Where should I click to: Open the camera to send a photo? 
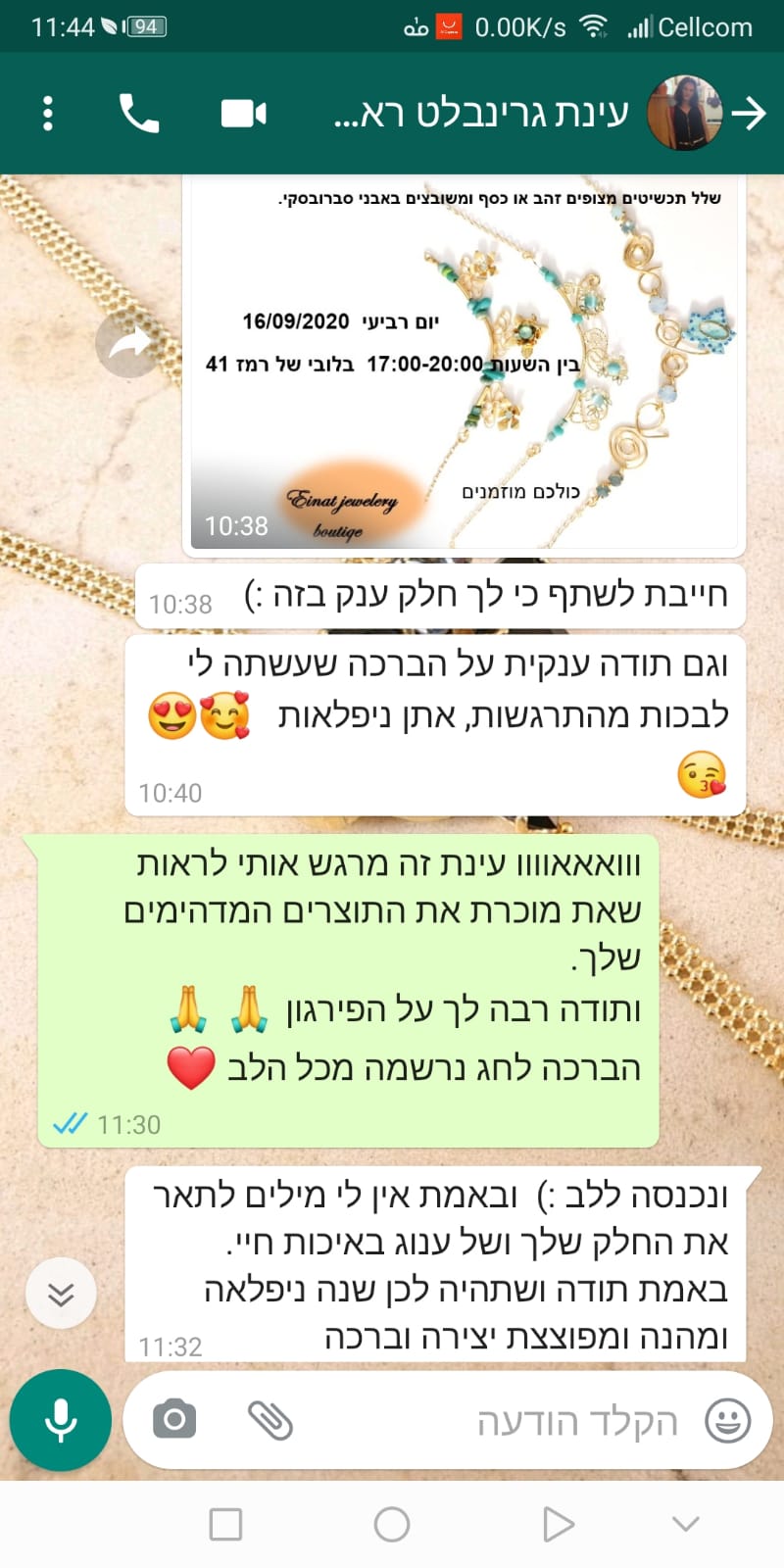[x=175, y=1419]
